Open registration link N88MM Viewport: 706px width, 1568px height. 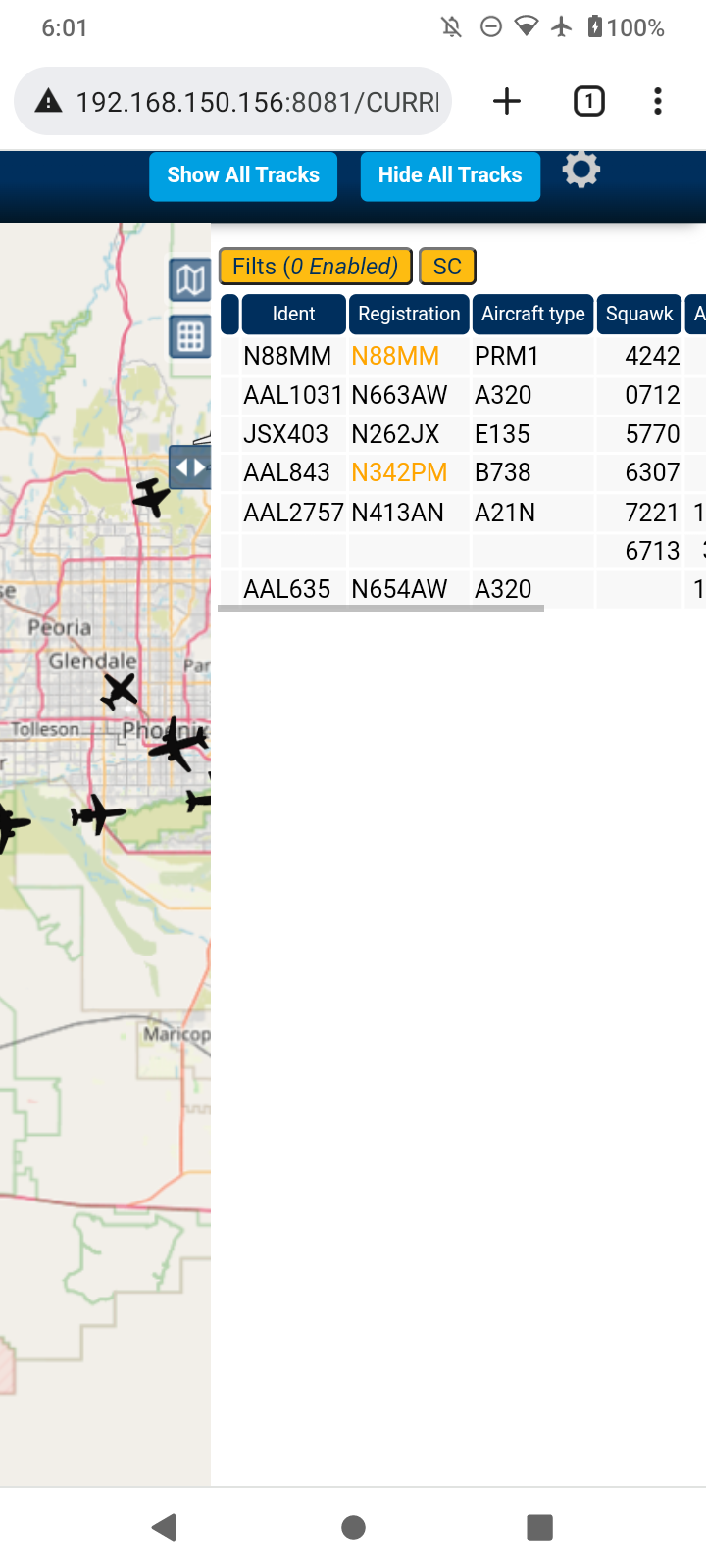coord(395,356)
